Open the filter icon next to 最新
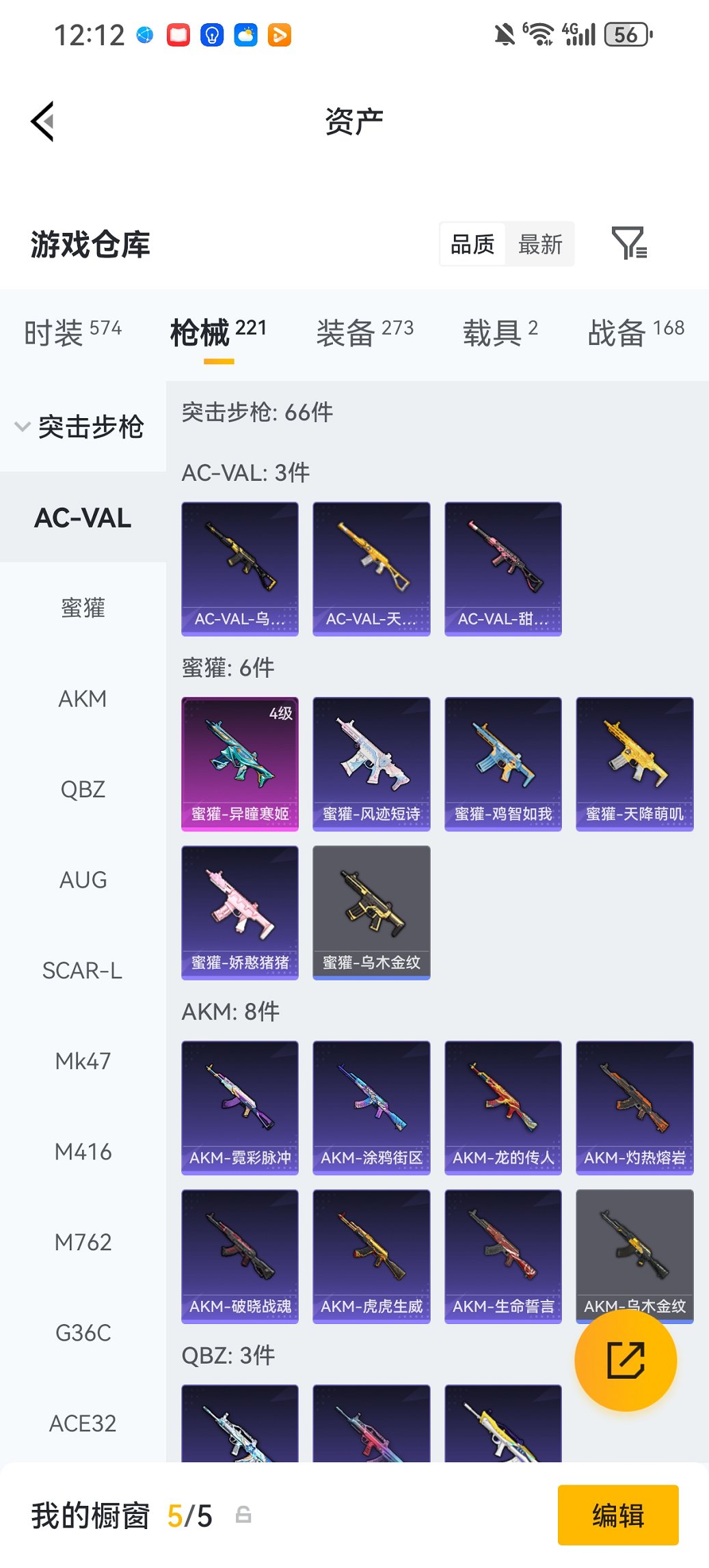This screenshot has width=709, height=1568. click(629, 244)
